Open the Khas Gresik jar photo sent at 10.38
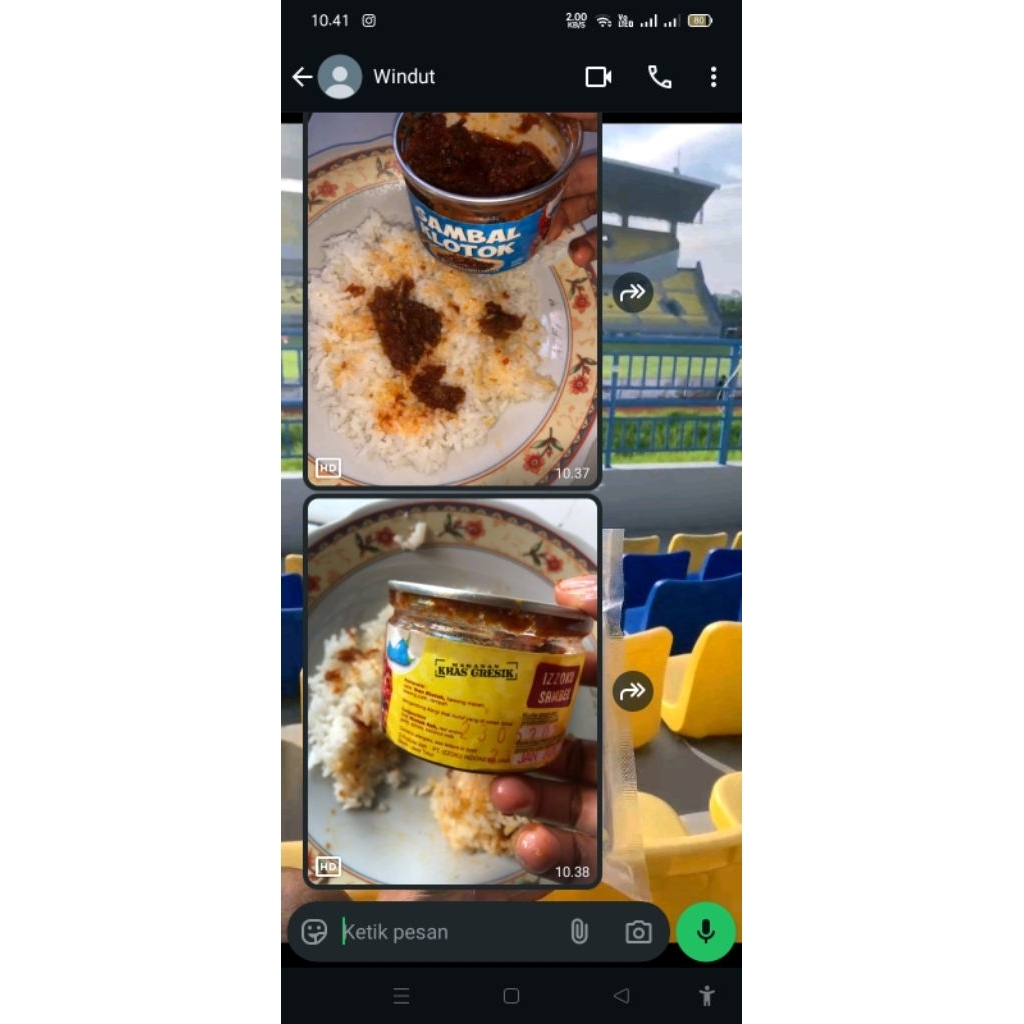The image size is (1024, 1024). coord(452,690)
